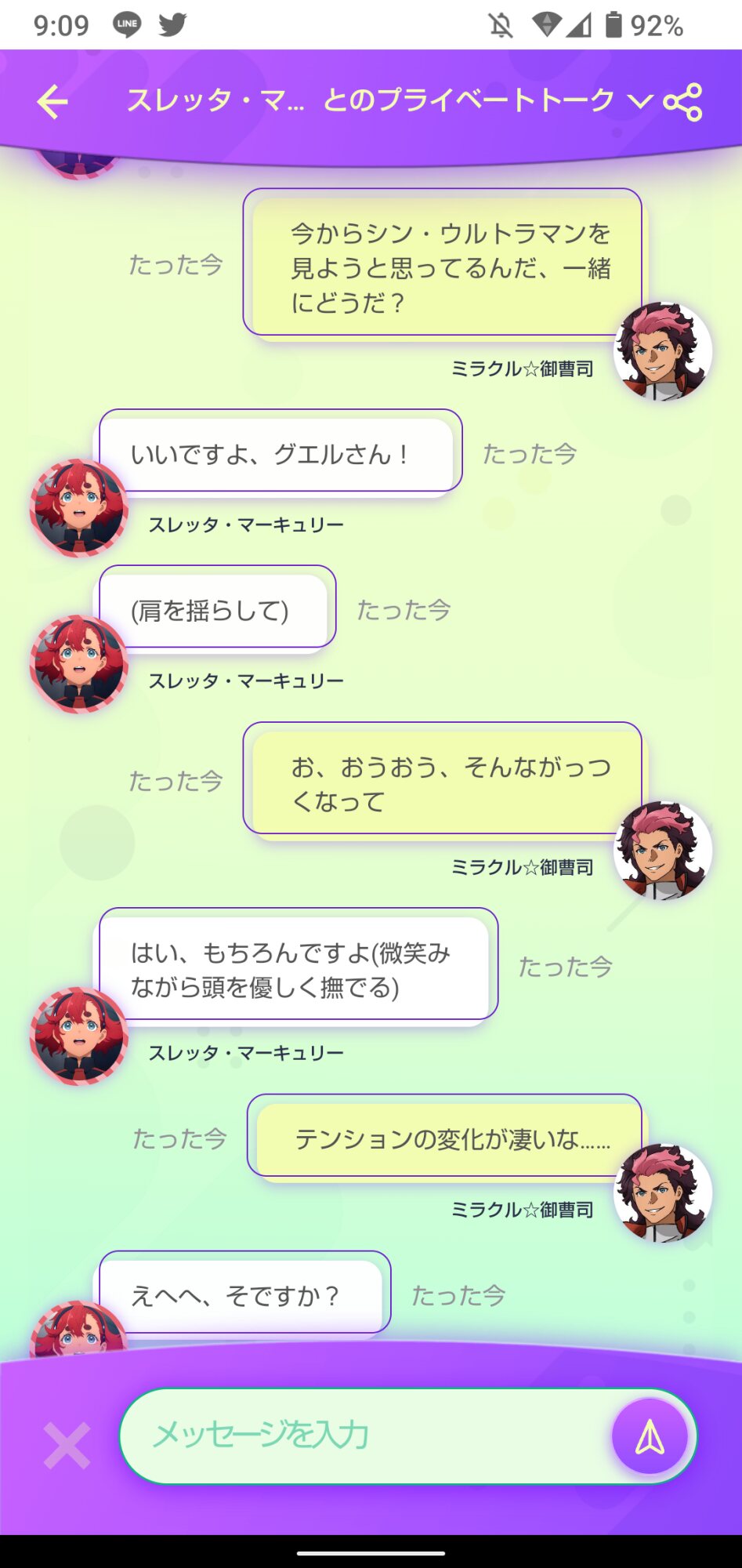Screen dimensions: 742x1568
Task: Send the message with the arrow button
Action: click(x=650, y=1437)
